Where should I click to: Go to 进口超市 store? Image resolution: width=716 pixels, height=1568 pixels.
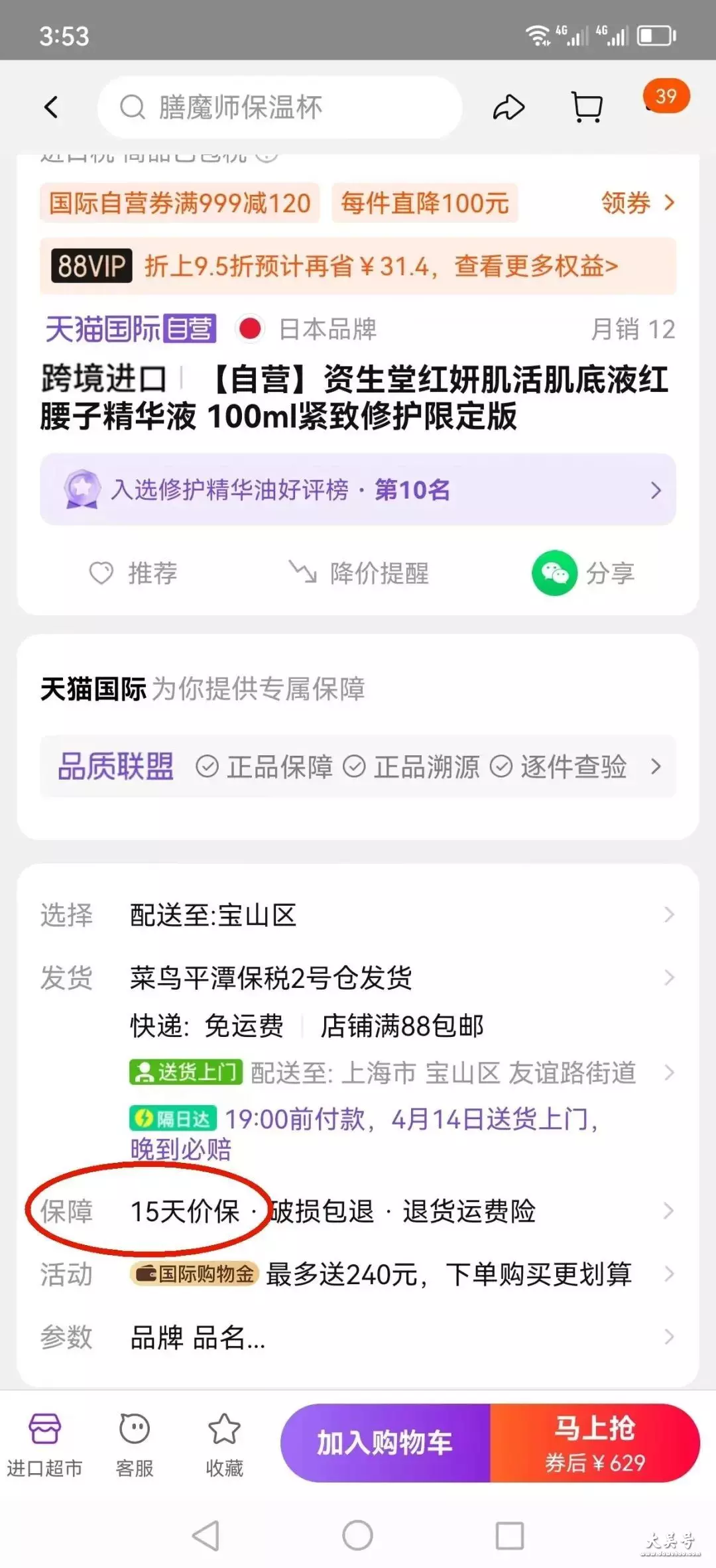[44, 1445]
